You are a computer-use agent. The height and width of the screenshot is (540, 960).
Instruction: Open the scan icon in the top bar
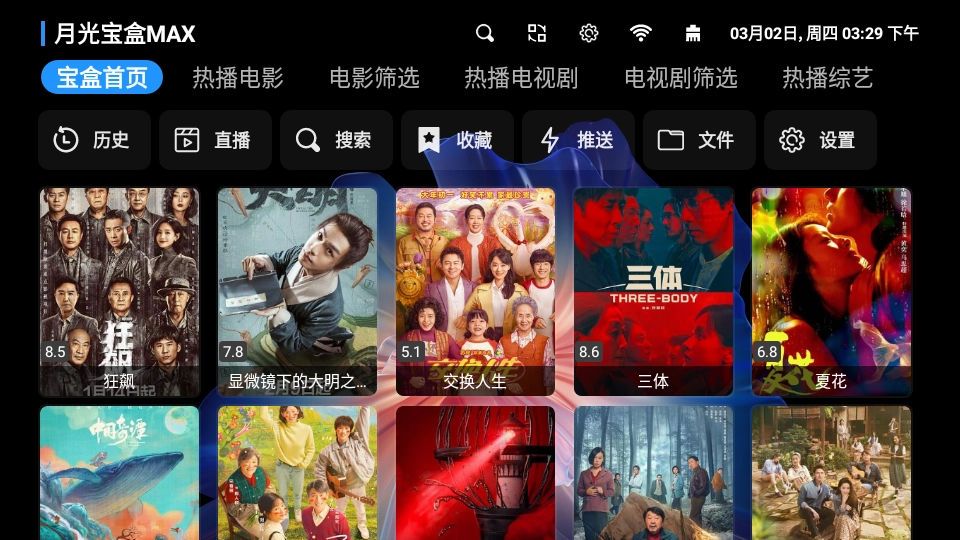pos(537,33)
